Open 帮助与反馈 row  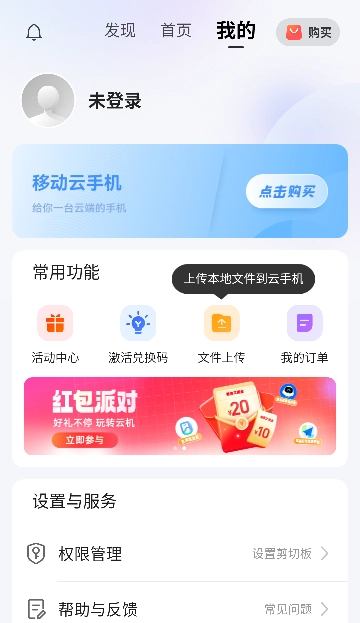click(180, 608)
